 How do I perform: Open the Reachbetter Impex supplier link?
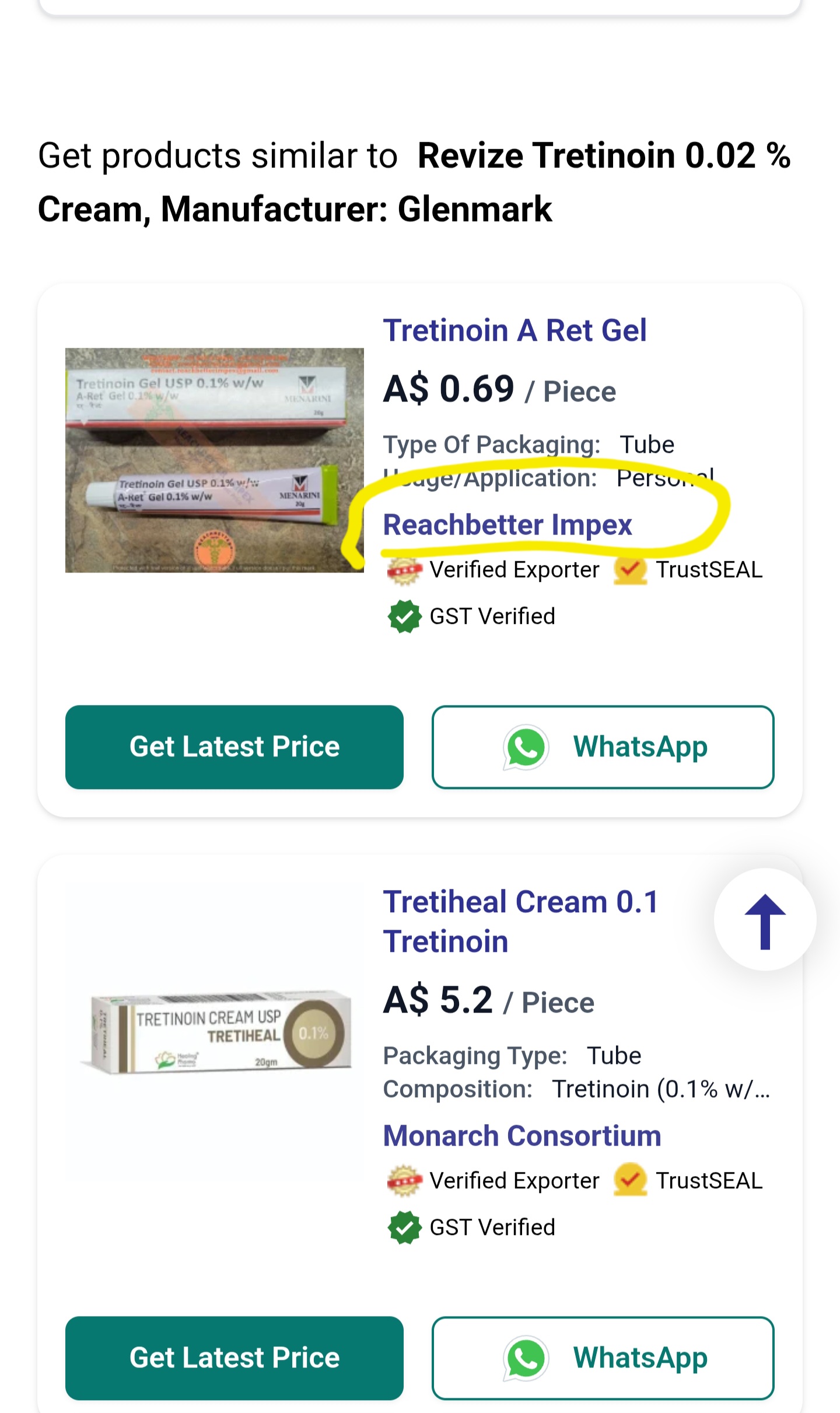507,524
